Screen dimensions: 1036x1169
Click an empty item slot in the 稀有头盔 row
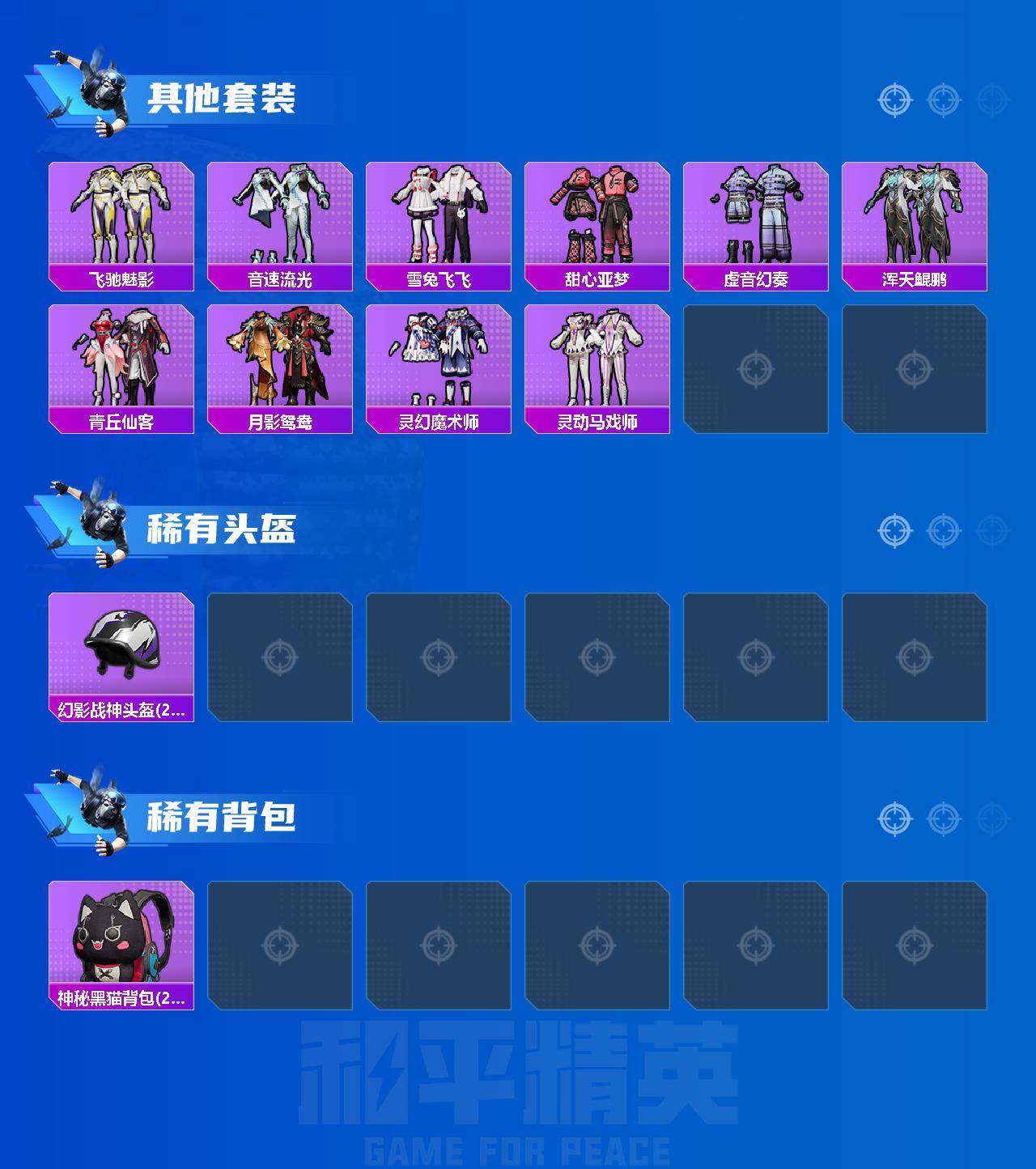point(279,654)
